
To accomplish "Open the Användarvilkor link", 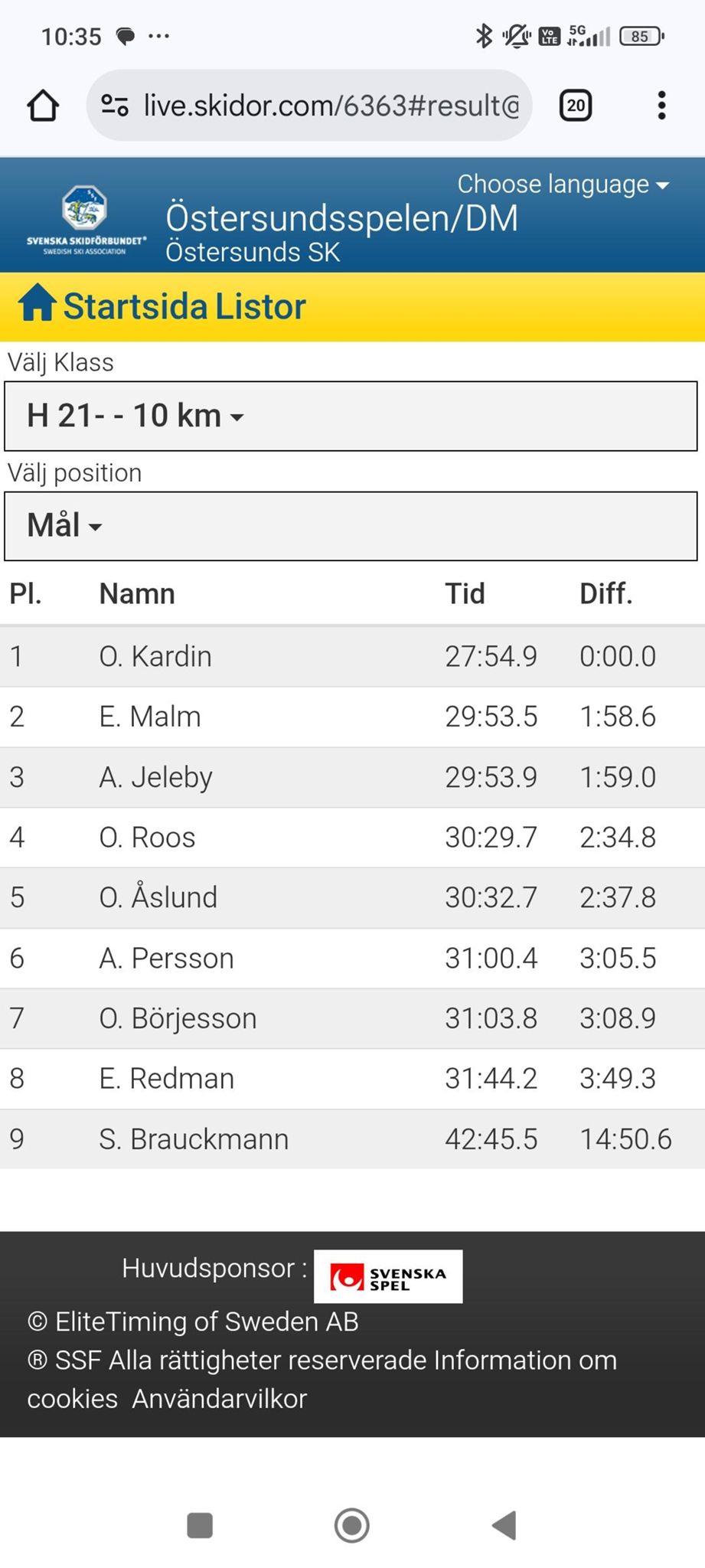I will click(219, 1399).
